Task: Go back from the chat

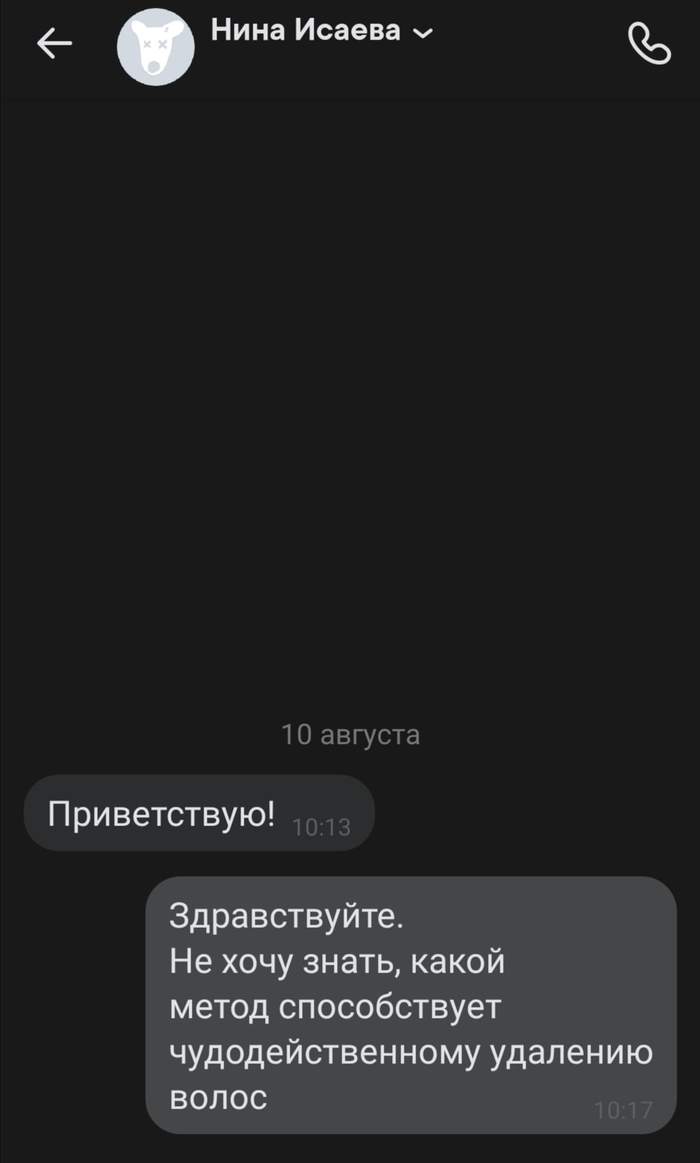Action: pos(54,43)
